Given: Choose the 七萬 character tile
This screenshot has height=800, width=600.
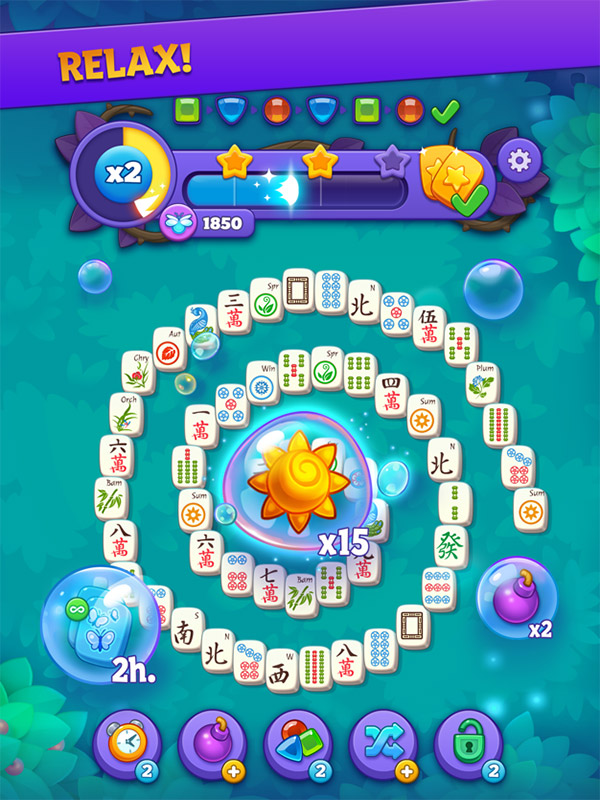Looking at the screenshot, I should 268,584.
